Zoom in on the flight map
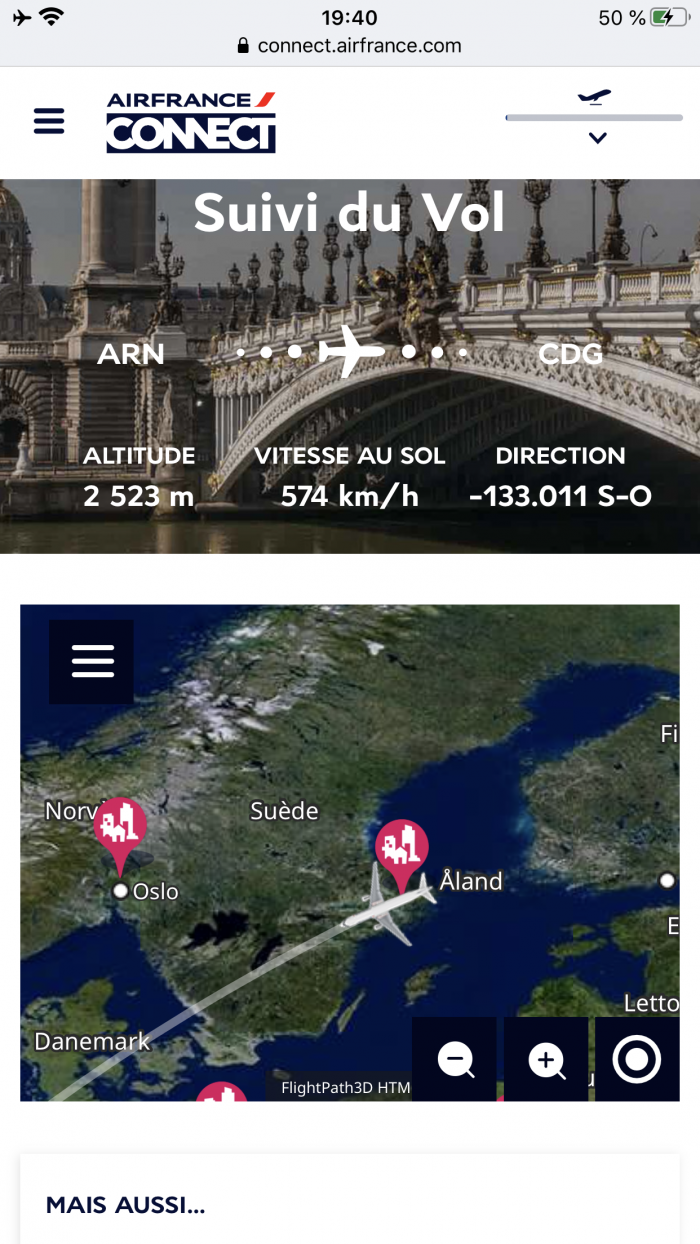Image resolution: width=700 pixels, height=1244 pixels. coord(547,1059)
